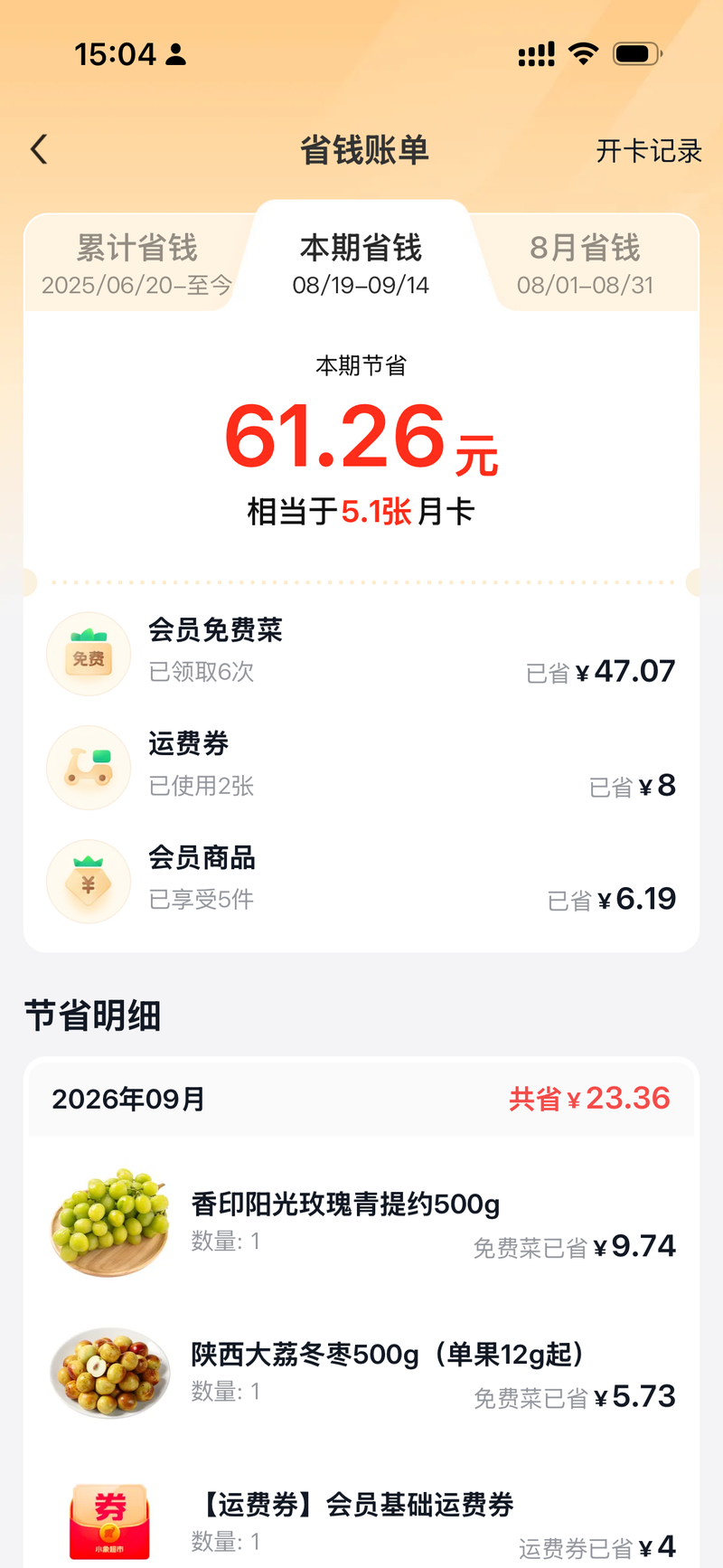Open the 香印阳光玫瑰青提 savings item
Image resolution: width=723 pixels, height=1568 pixels.
[361, 1223]
